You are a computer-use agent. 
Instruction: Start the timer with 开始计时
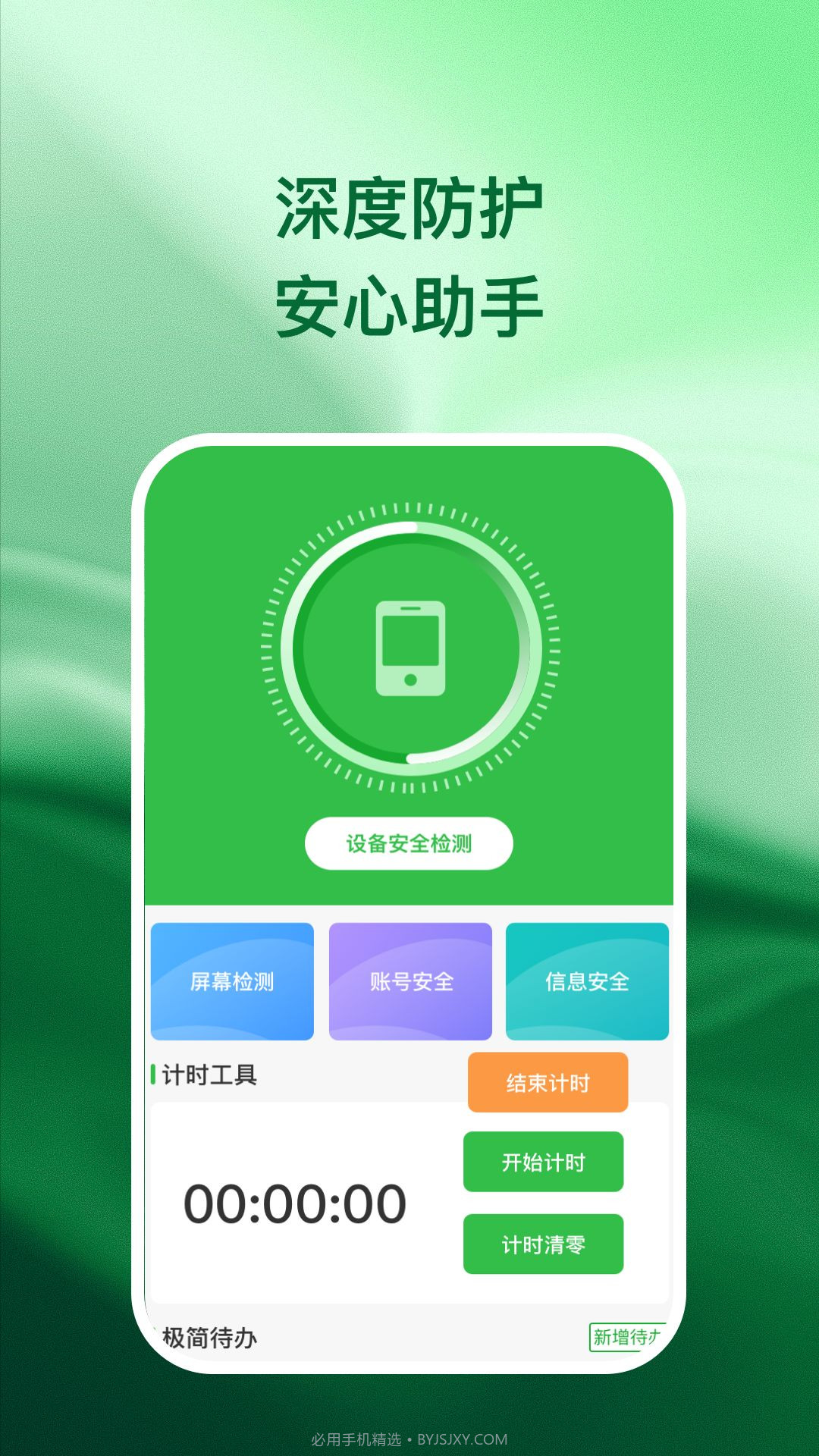coord(543,1161)
